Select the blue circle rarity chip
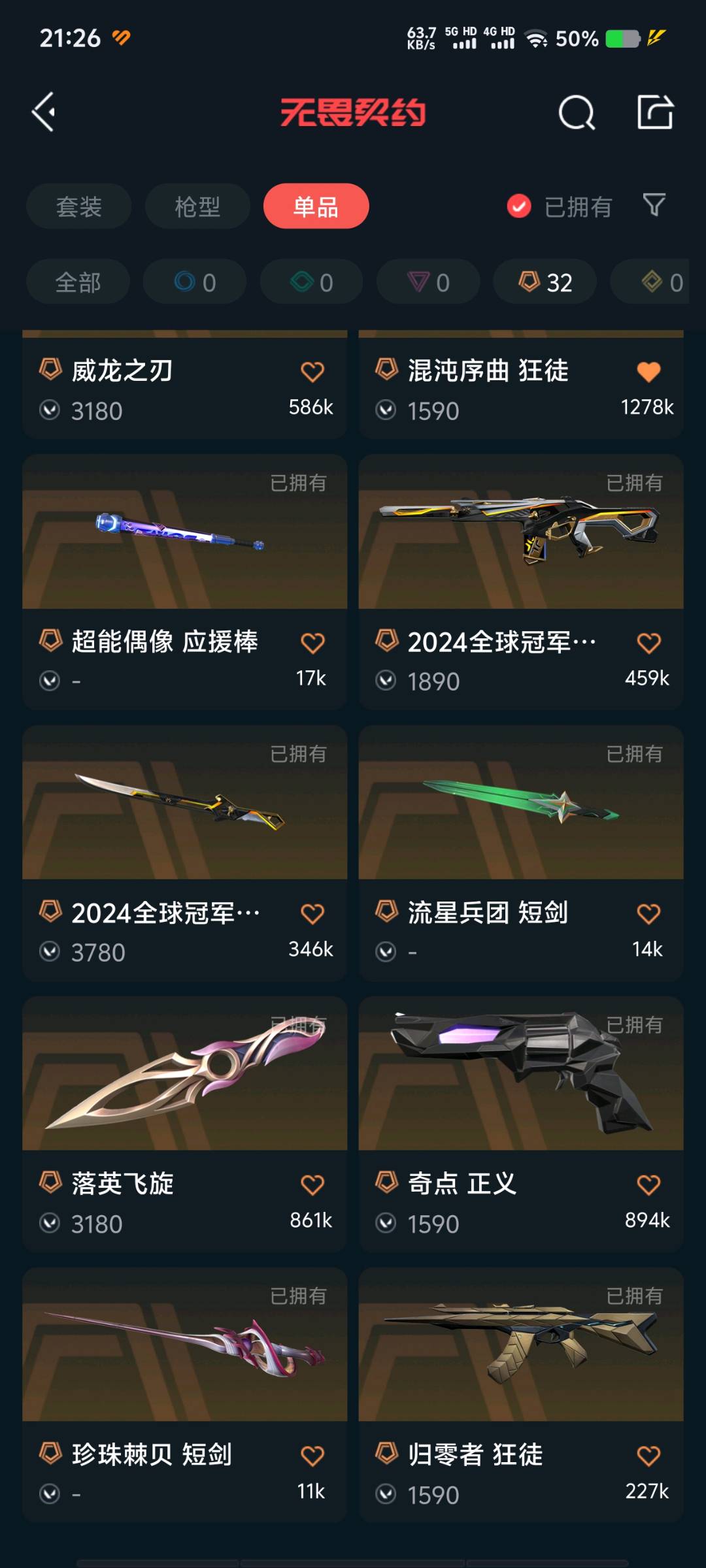The height and width of the screenshot is (1568, 706). (x=195, y=282)
